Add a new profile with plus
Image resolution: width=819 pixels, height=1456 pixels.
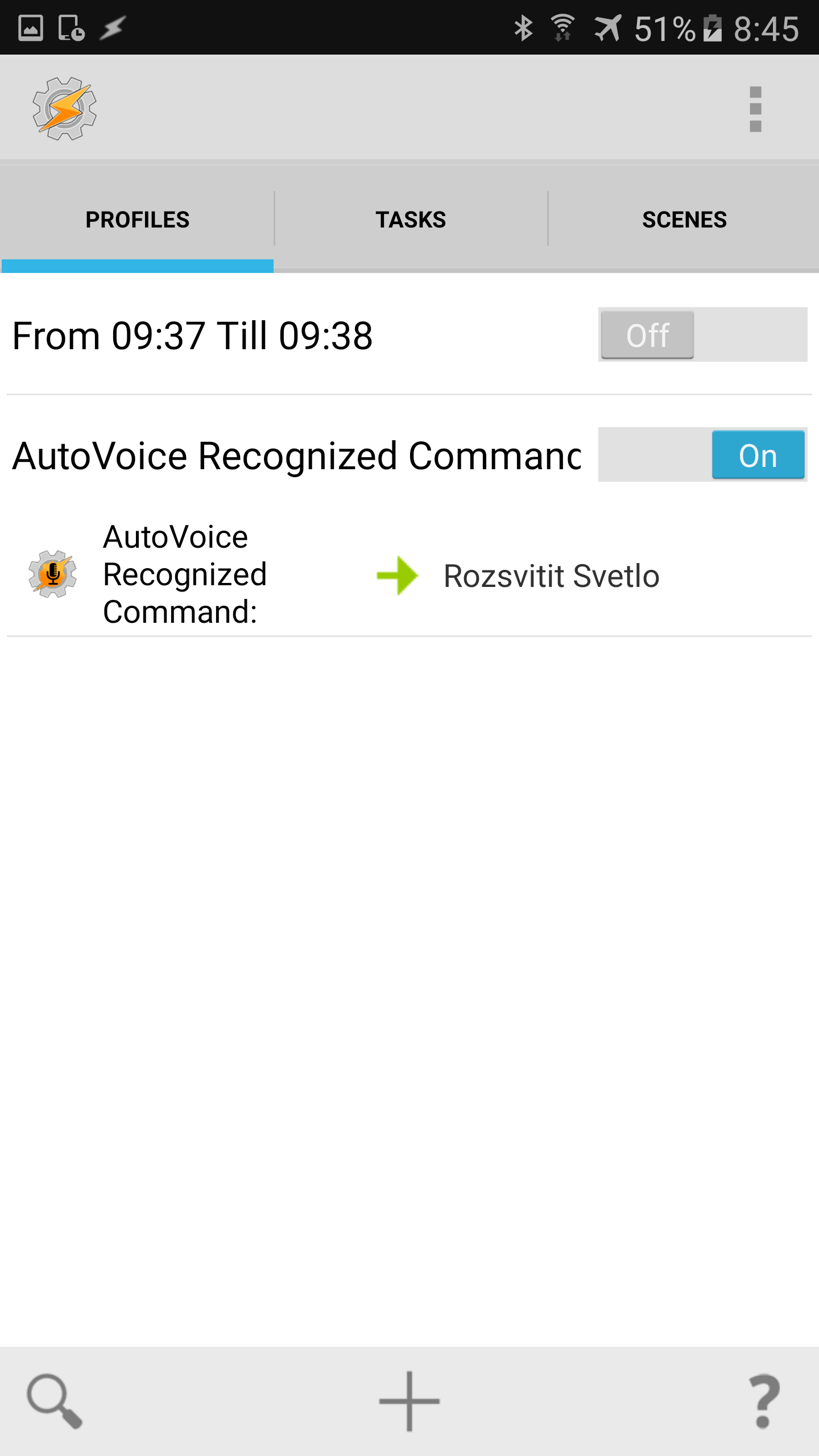409,1401
